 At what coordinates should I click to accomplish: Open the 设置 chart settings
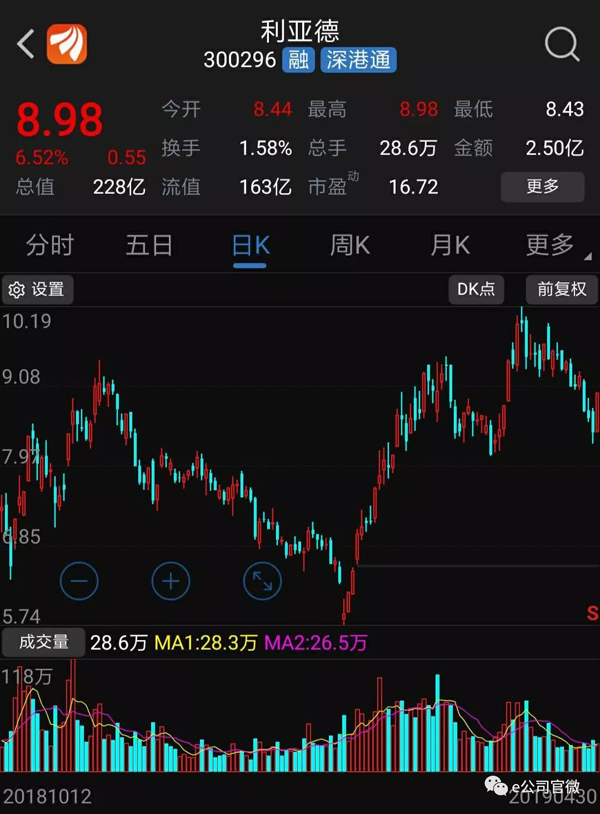click(x=37, y=290)
